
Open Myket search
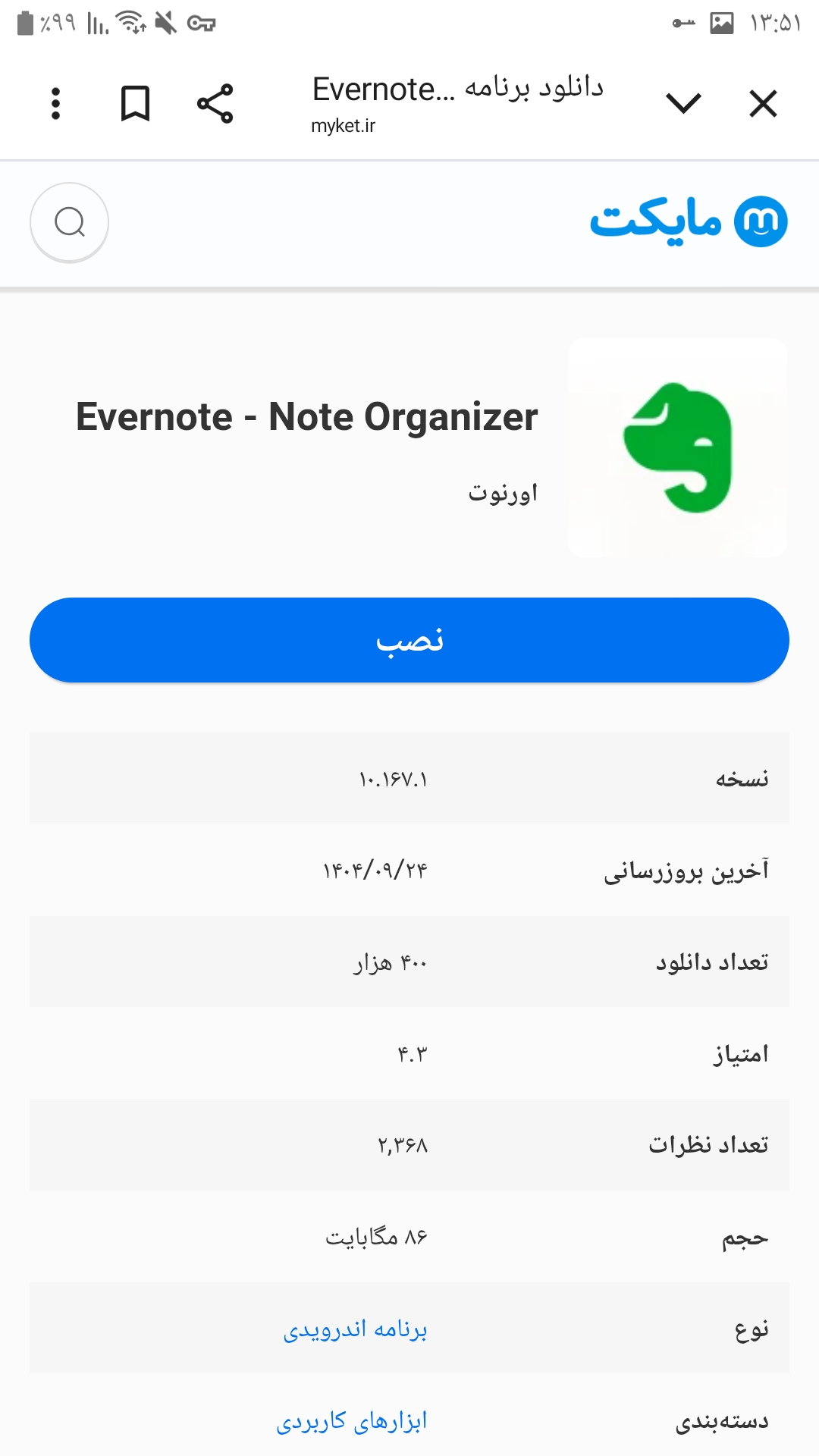coord(69,222)
